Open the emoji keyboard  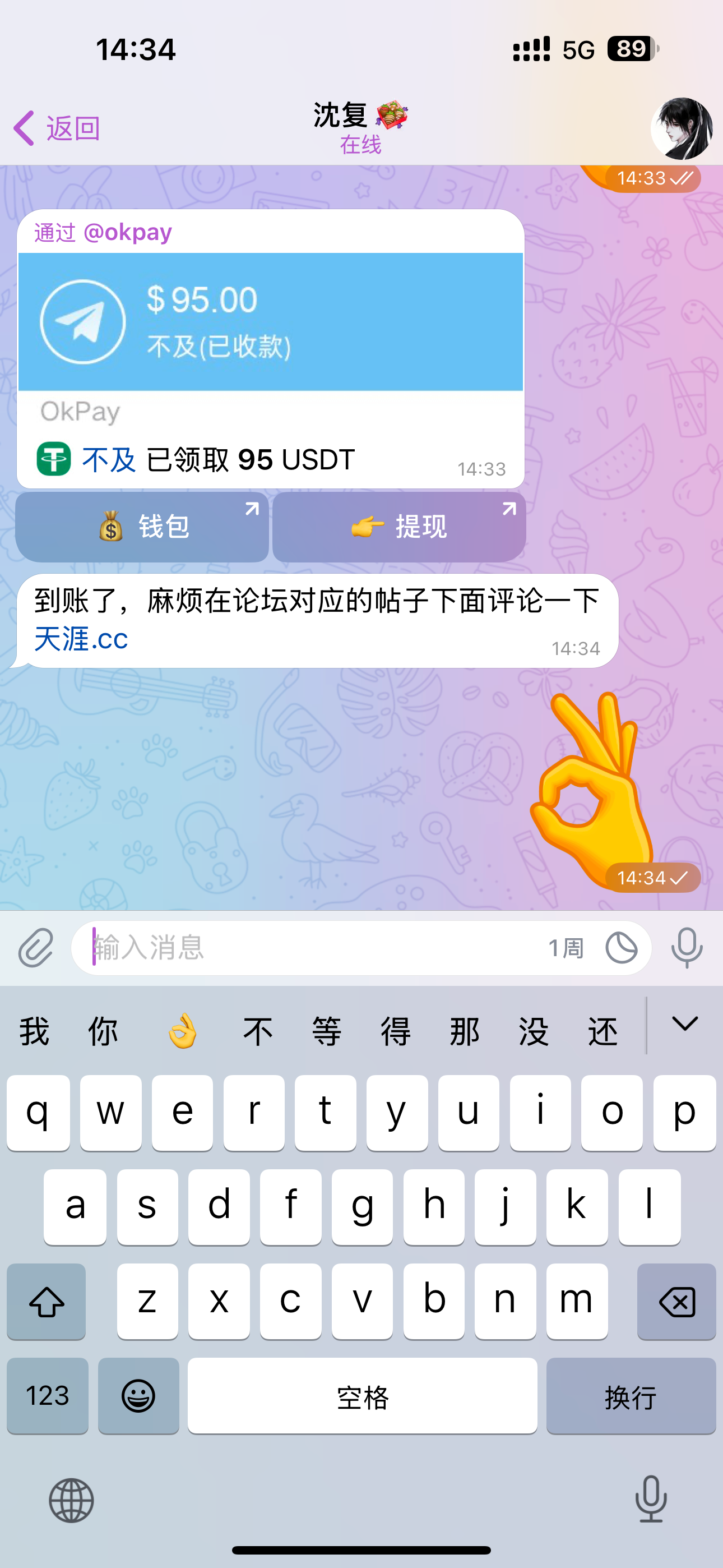(x=139, y=1396)
